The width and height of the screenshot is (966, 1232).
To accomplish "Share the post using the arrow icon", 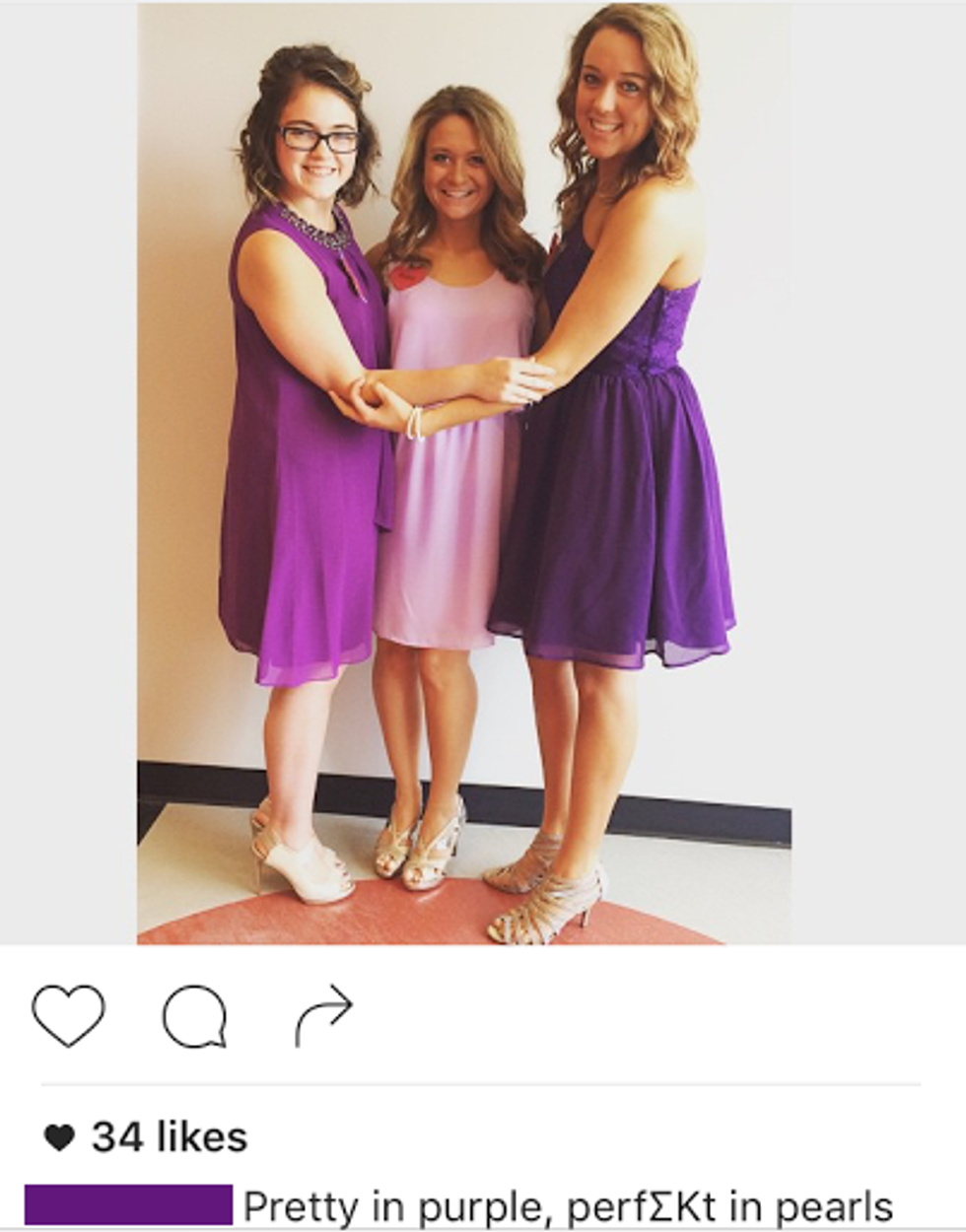I will pos(323,1015).
